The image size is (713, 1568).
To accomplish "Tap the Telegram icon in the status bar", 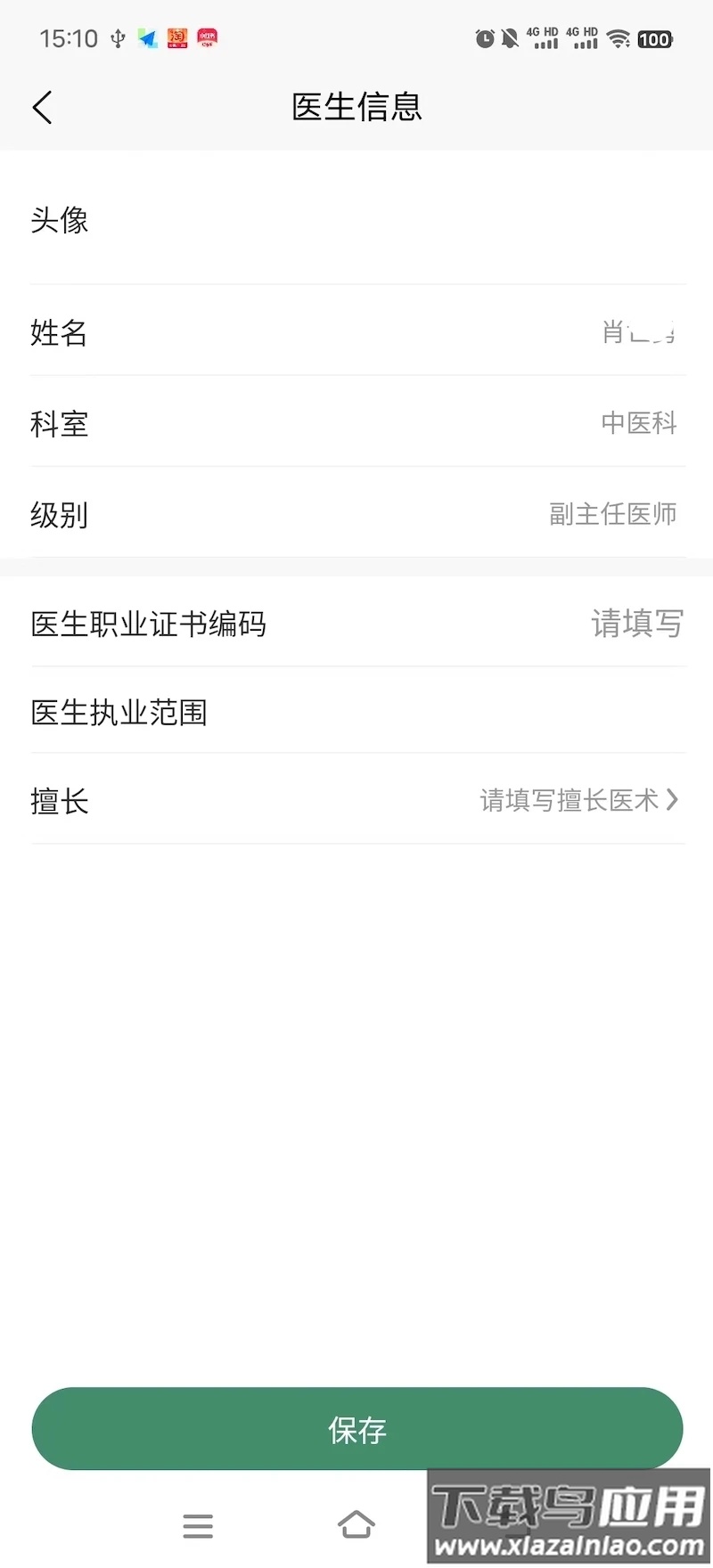I will tap(147, 38).
